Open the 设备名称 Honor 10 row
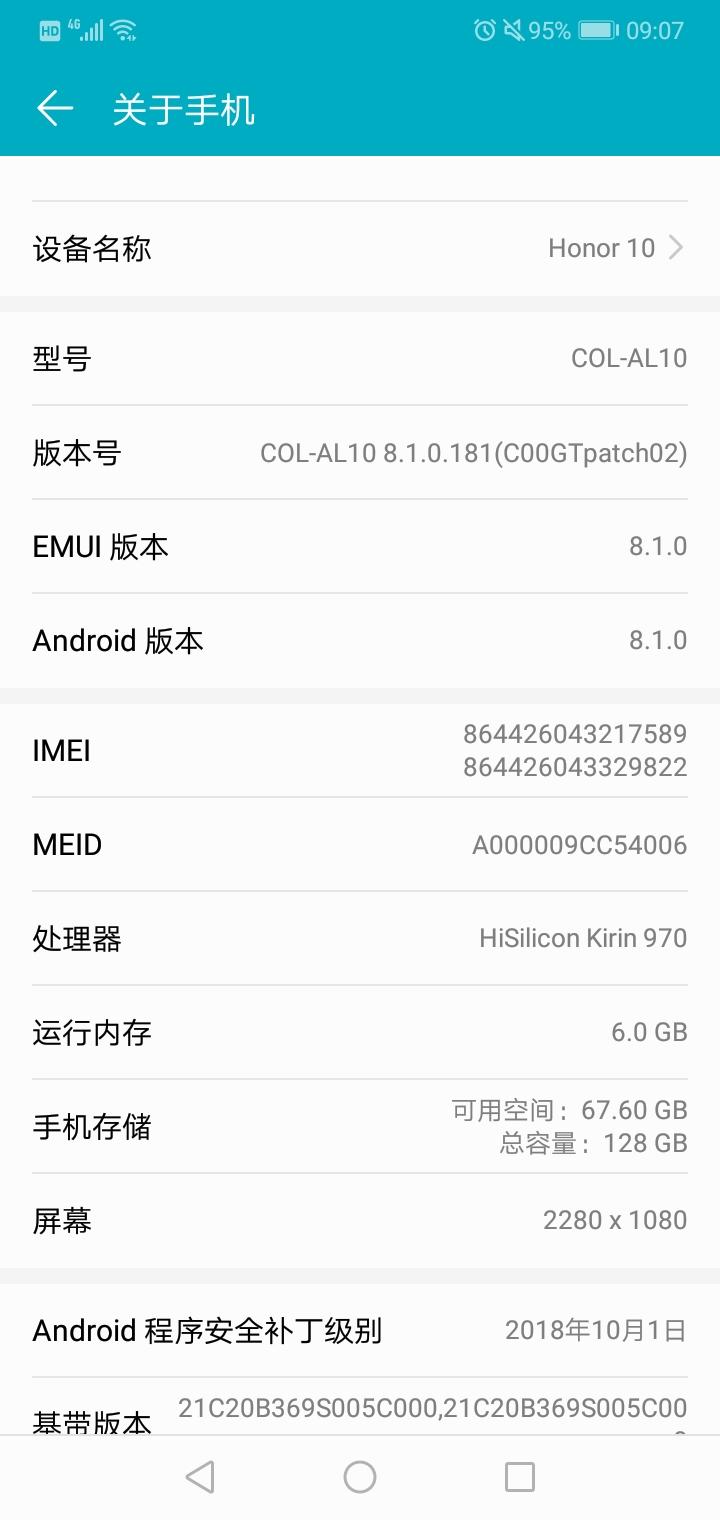The height and width of the screenshot is (1520, 720). [360, 248]
